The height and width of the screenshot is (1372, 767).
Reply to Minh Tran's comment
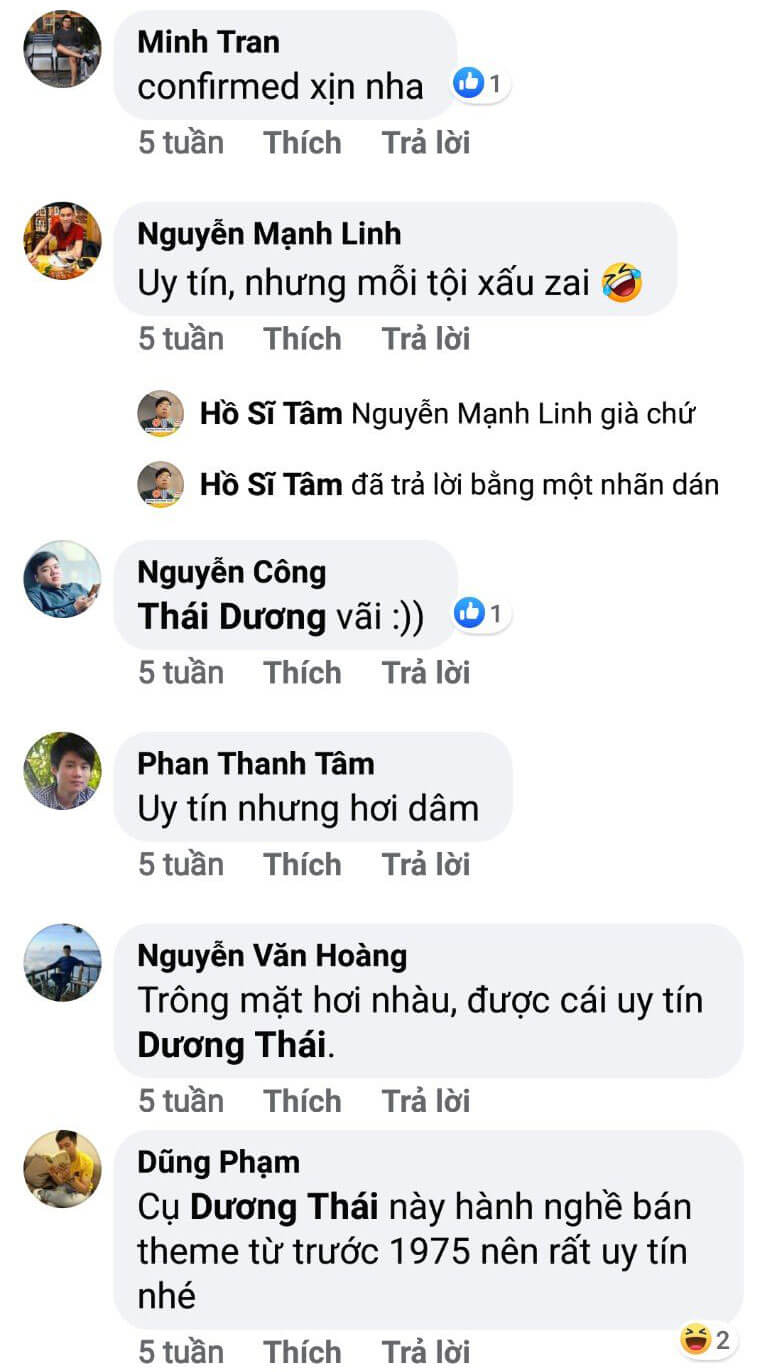point(426,143)
